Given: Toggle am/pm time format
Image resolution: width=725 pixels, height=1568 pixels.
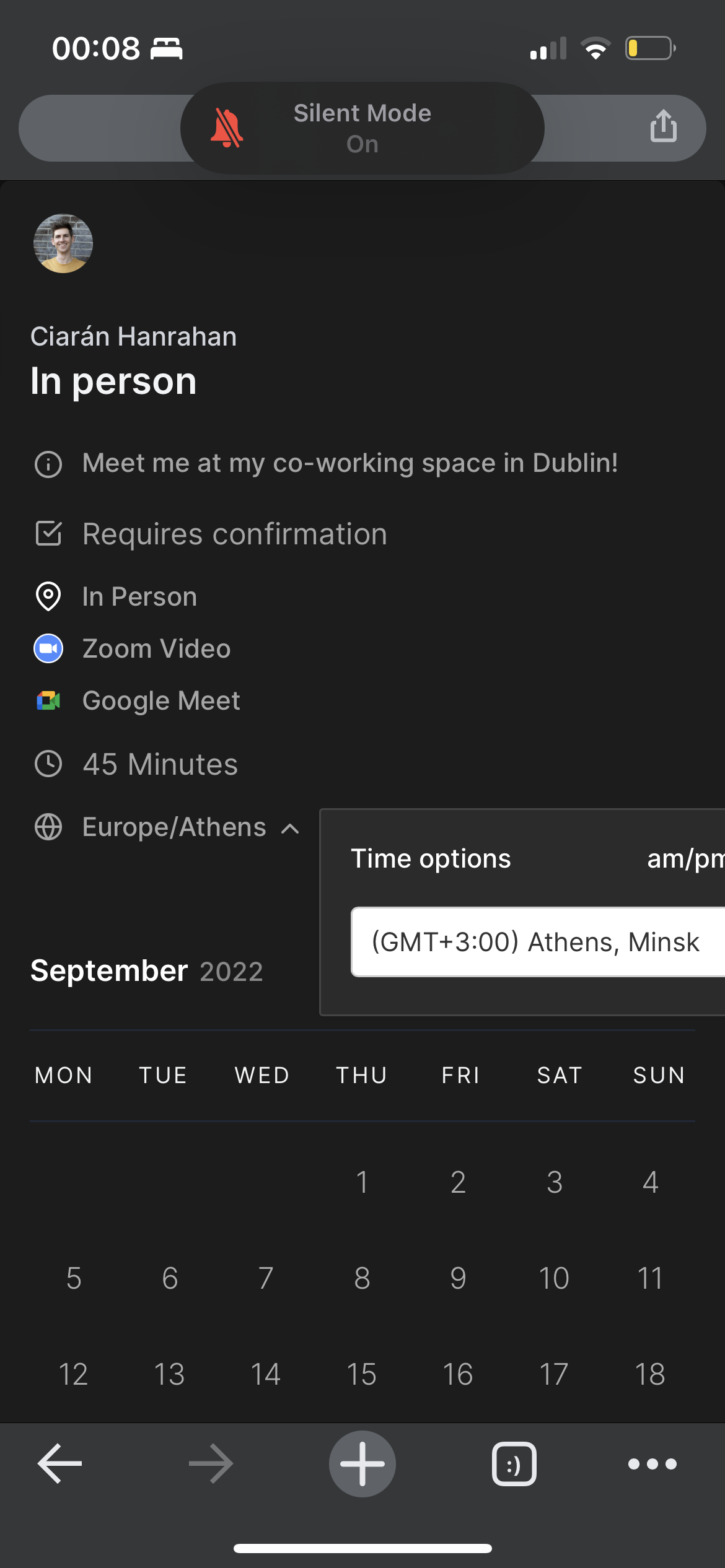Looking at the screenshot, I should click(x=683, y=859).
